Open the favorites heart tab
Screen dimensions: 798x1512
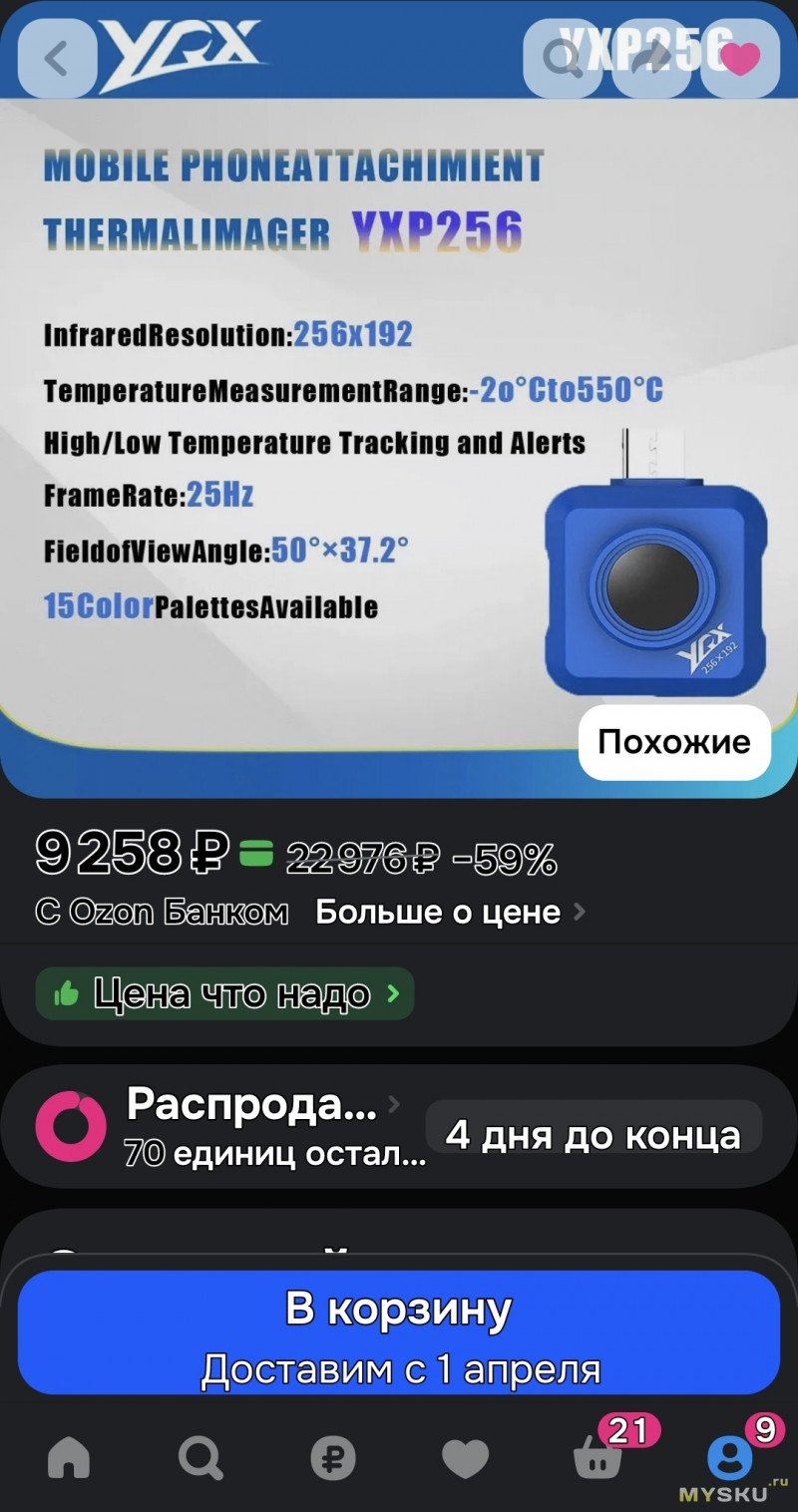(x=466, y=1459)
